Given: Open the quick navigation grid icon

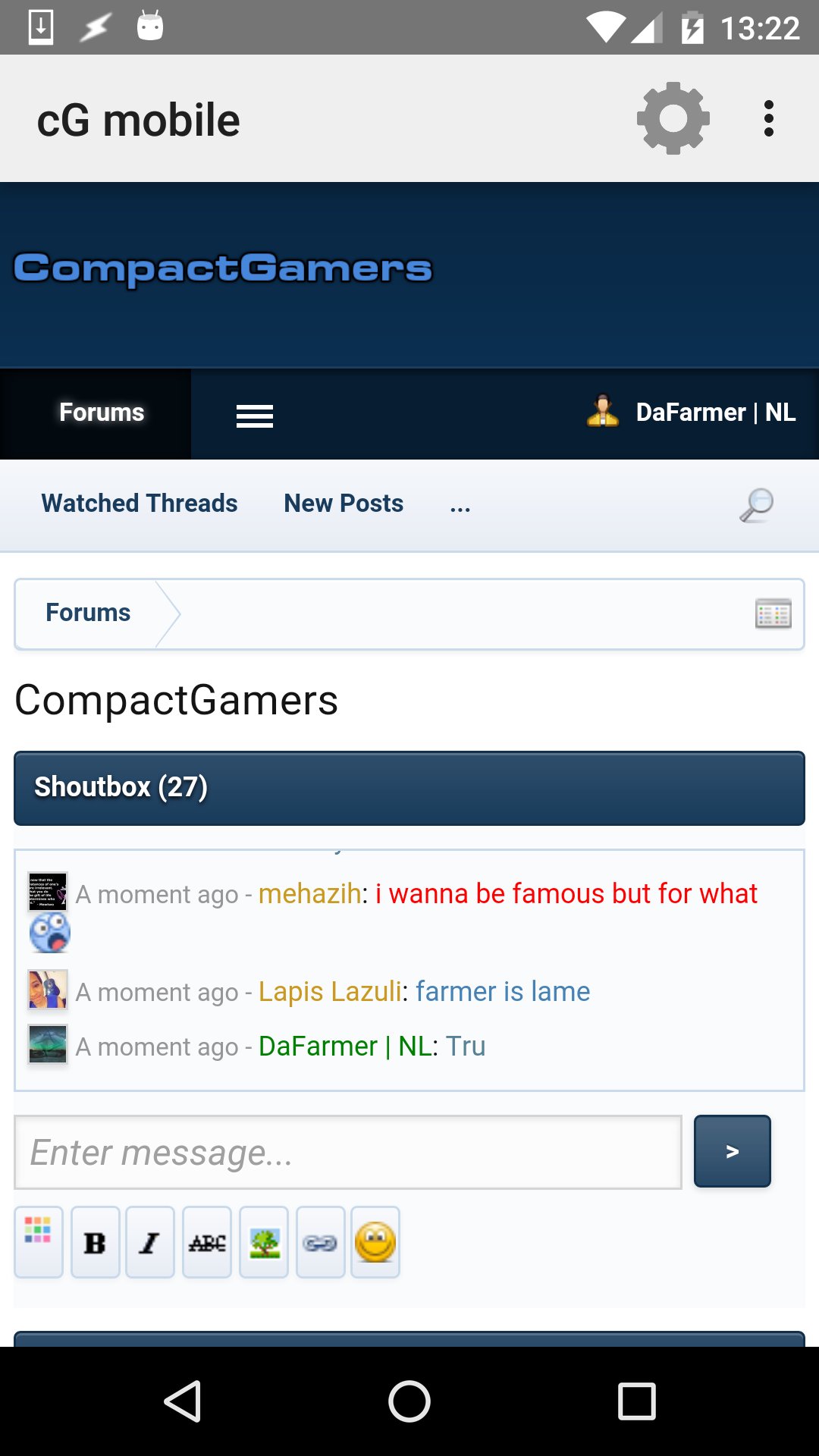Looking at the screenshot, I should [773, 613].
